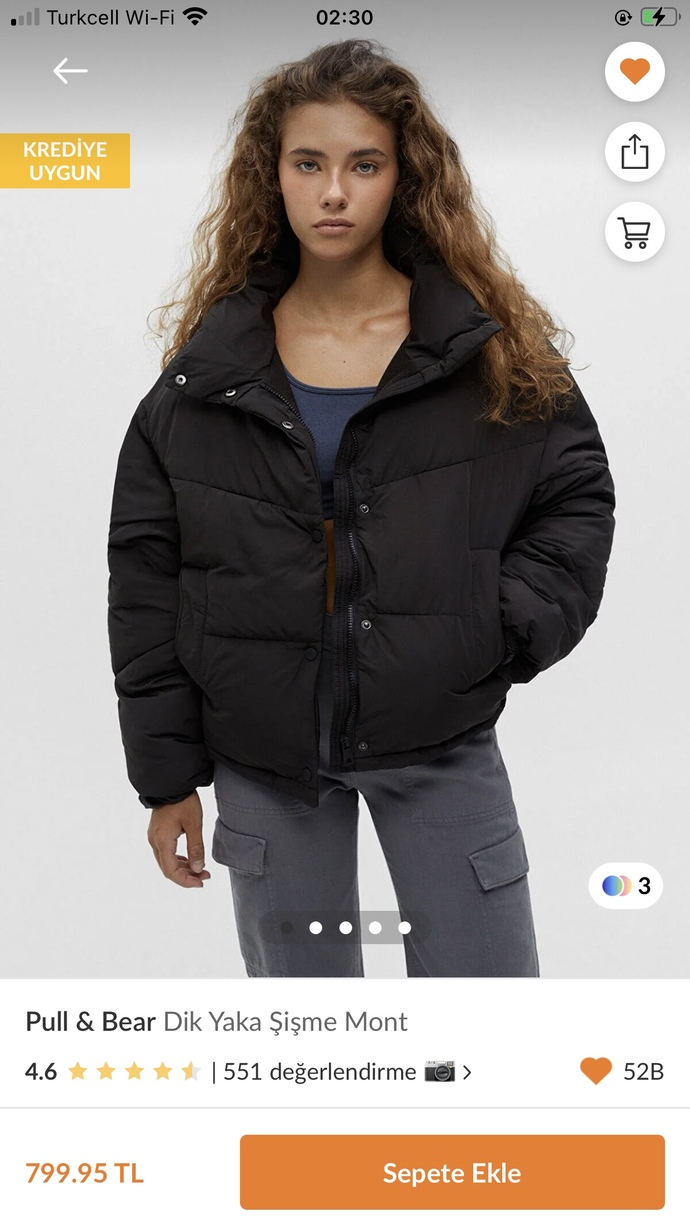Toggle the favorite heart on the product image
The width and height of the screenshot is (690, 1227).
point(635,72)
